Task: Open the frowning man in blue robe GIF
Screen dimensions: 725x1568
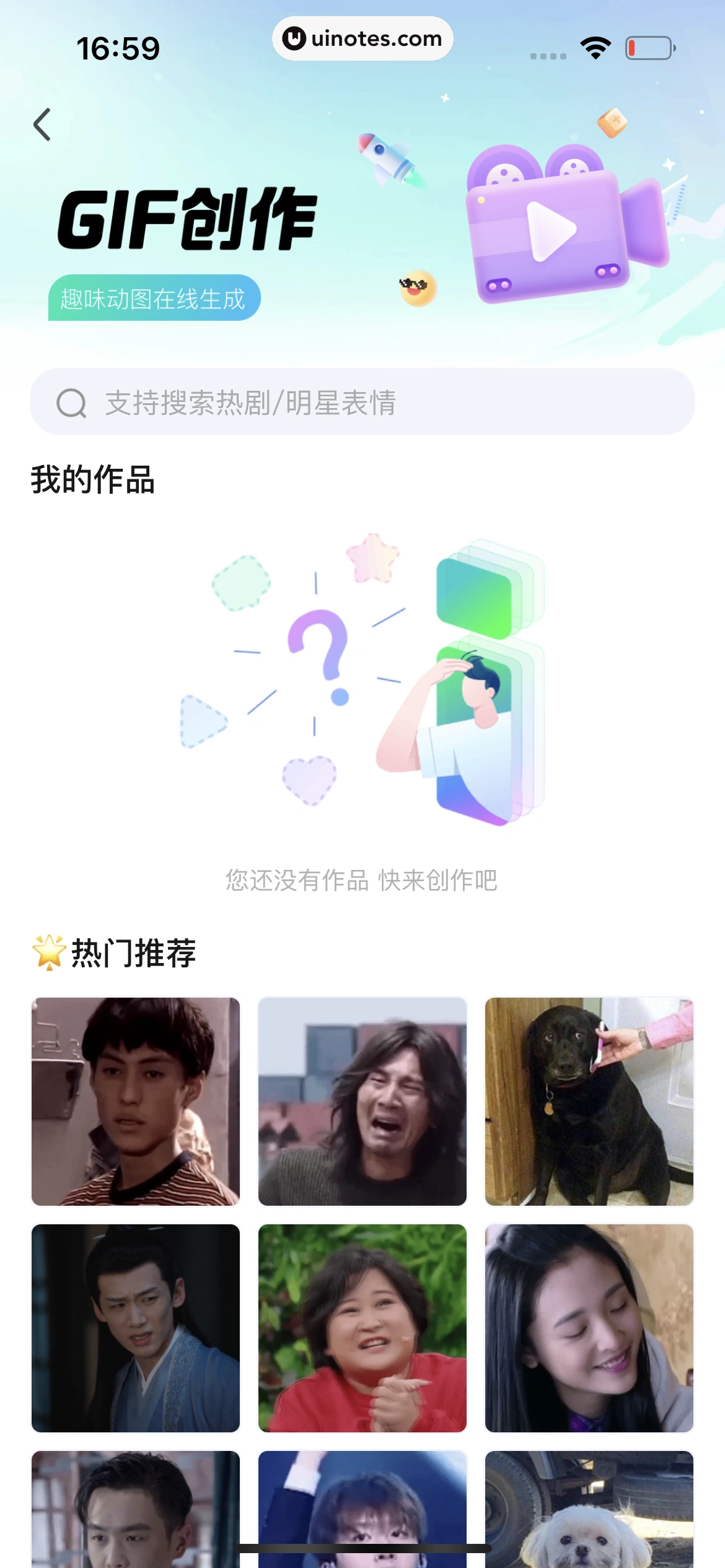Action: pos(136,1328)
